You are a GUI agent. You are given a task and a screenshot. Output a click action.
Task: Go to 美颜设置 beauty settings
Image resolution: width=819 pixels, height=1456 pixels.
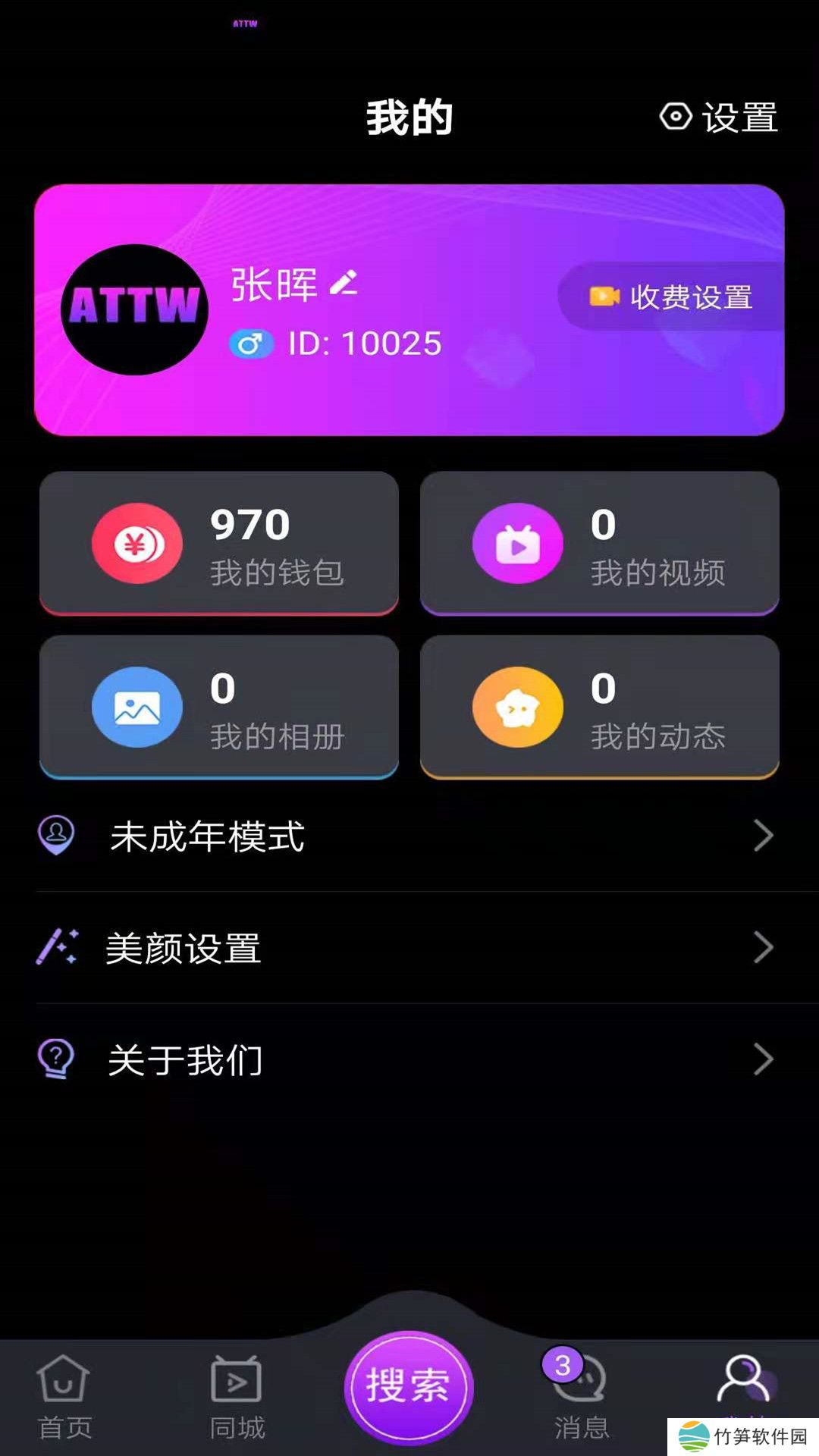click(x=409, y=948)
